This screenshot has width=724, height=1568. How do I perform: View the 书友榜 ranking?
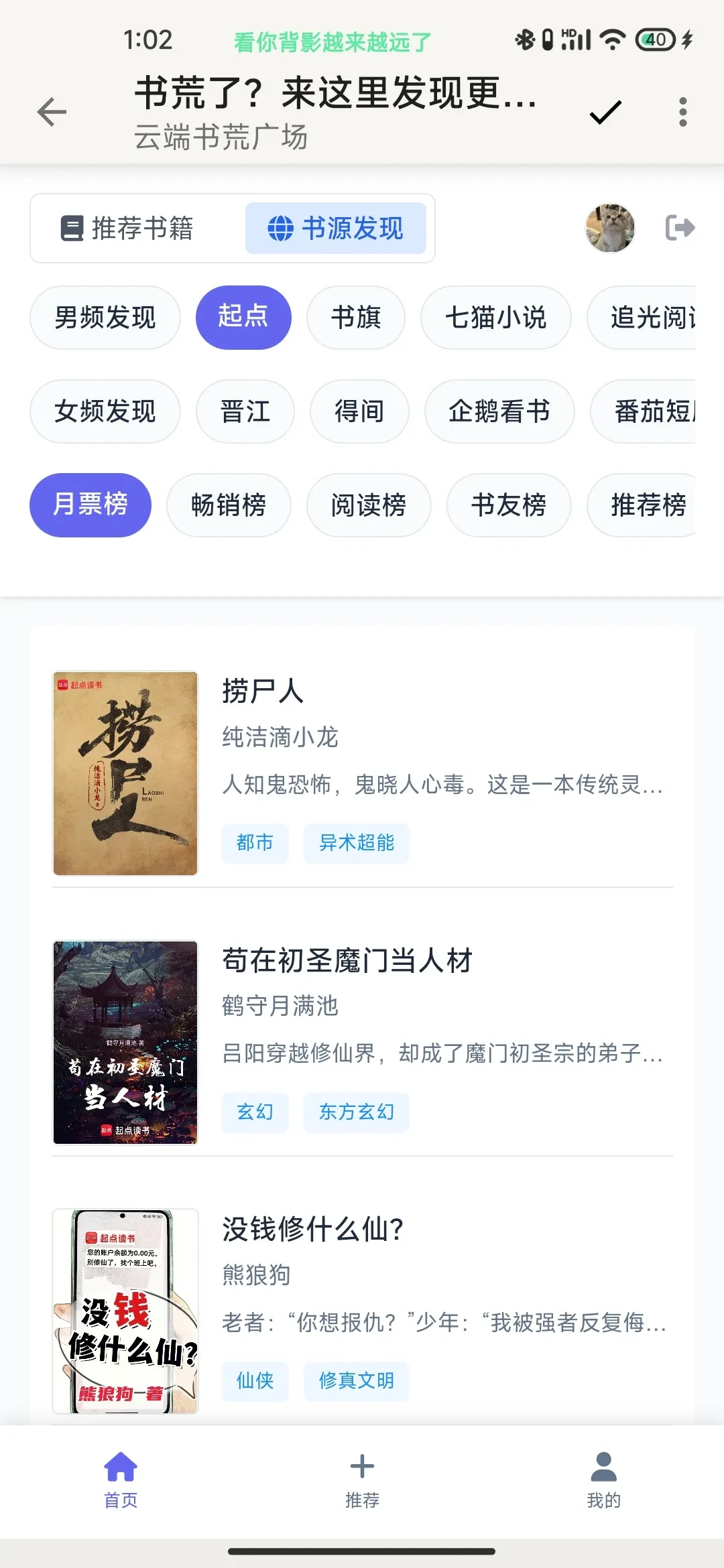pyautogui.click(x=508, y=505)
